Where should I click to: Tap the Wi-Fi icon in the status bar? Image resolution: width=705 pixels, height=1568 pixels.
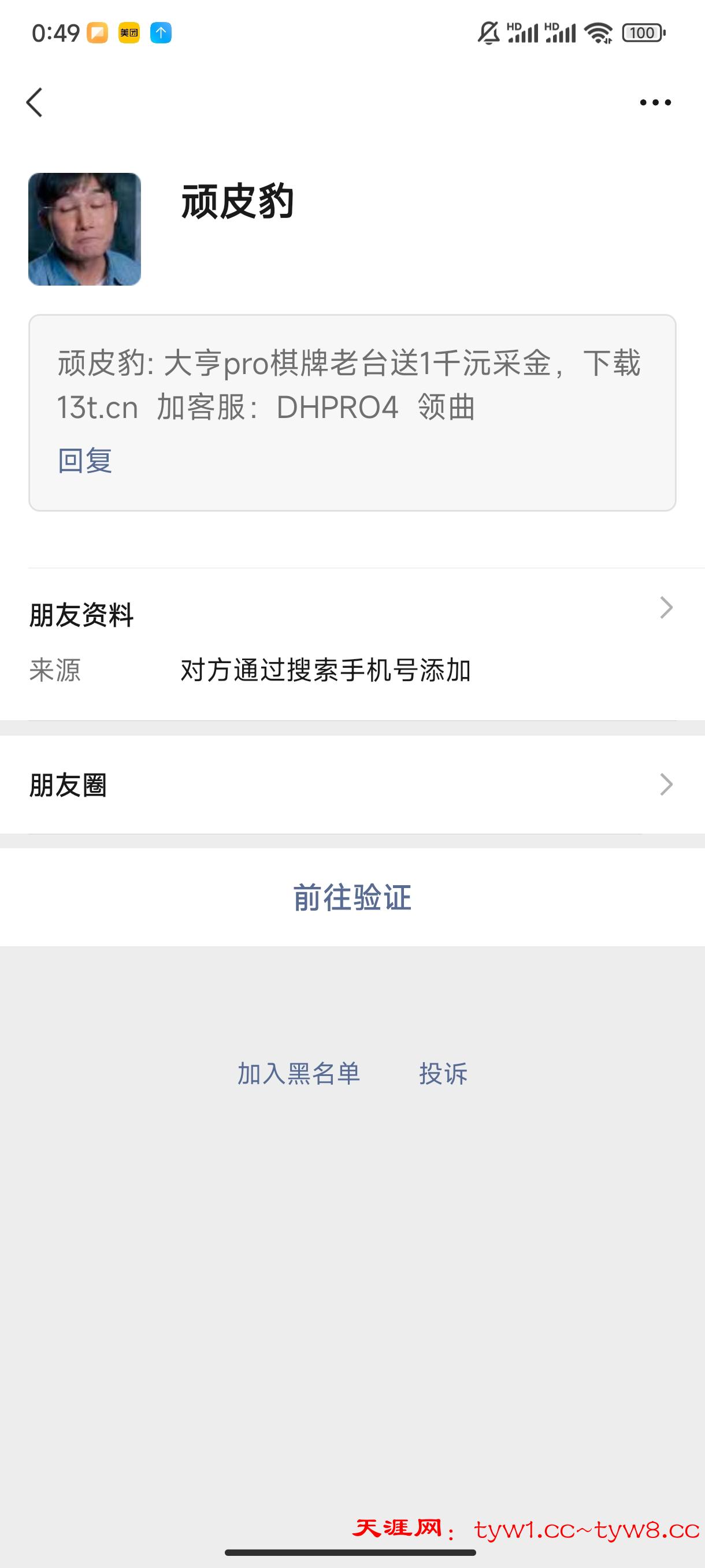pyautogui.click(x=599, y=34)
